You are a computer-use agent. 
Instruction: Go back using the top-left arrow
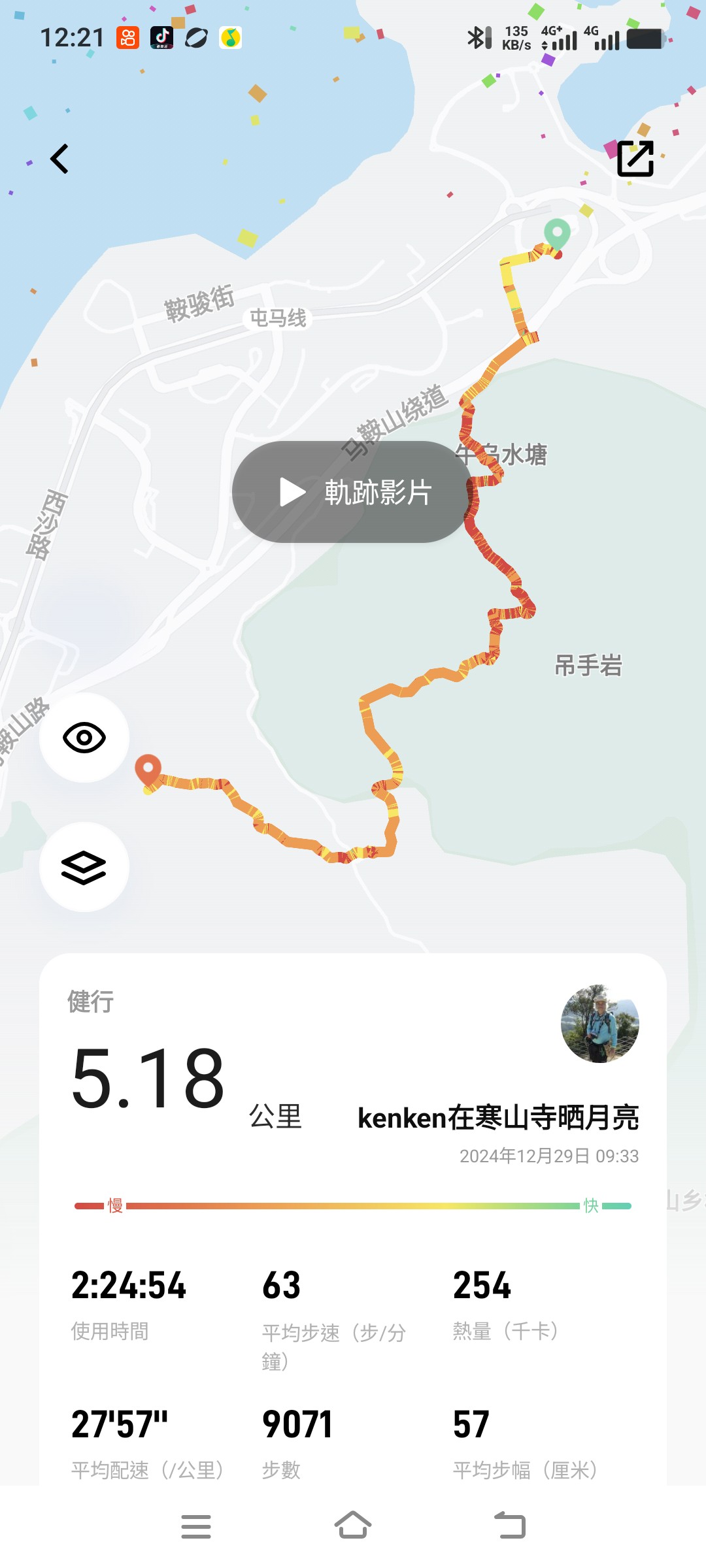click(x=59, y=159)
